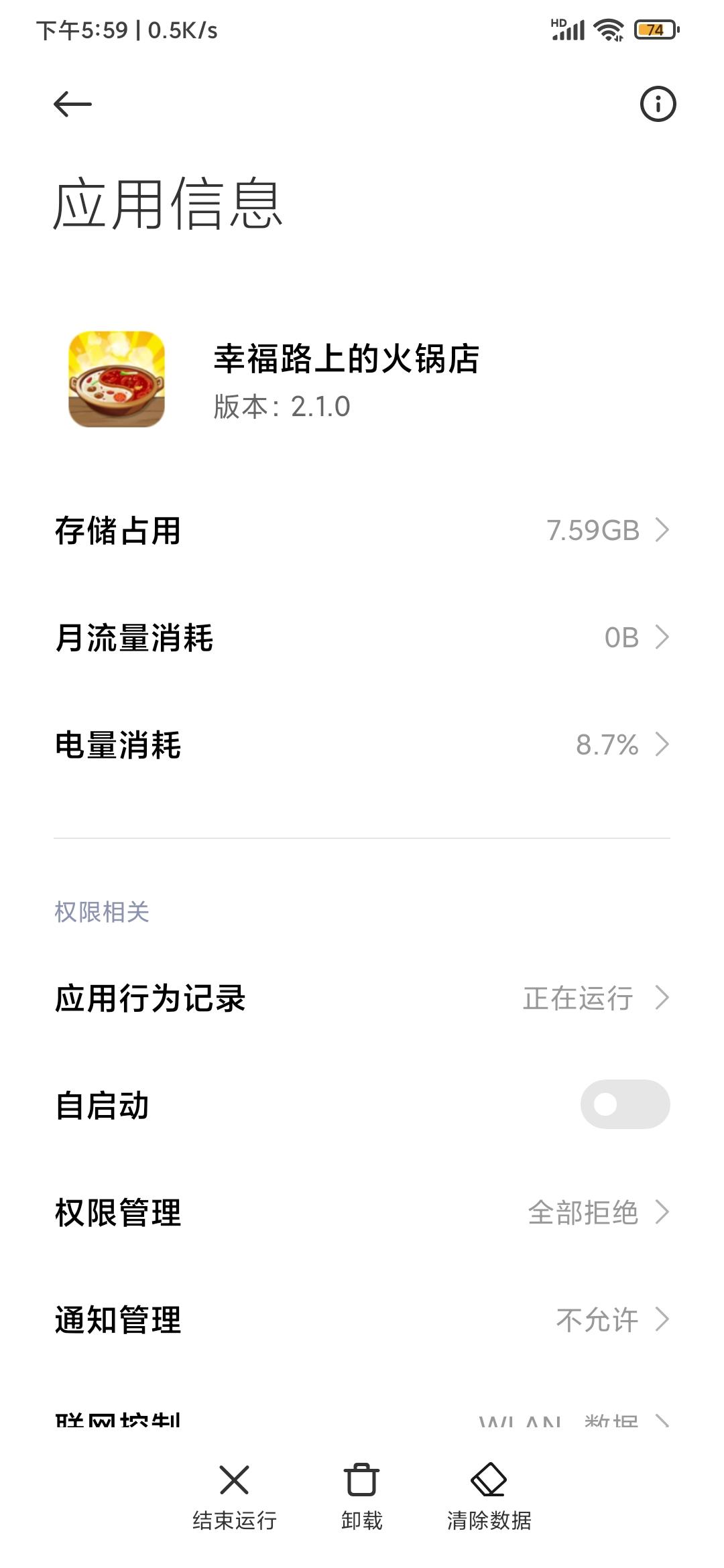The height and width of the screenshot is (1568, 724).
Task: Go back from the 应用信息 page
Action: pos(72,105)
